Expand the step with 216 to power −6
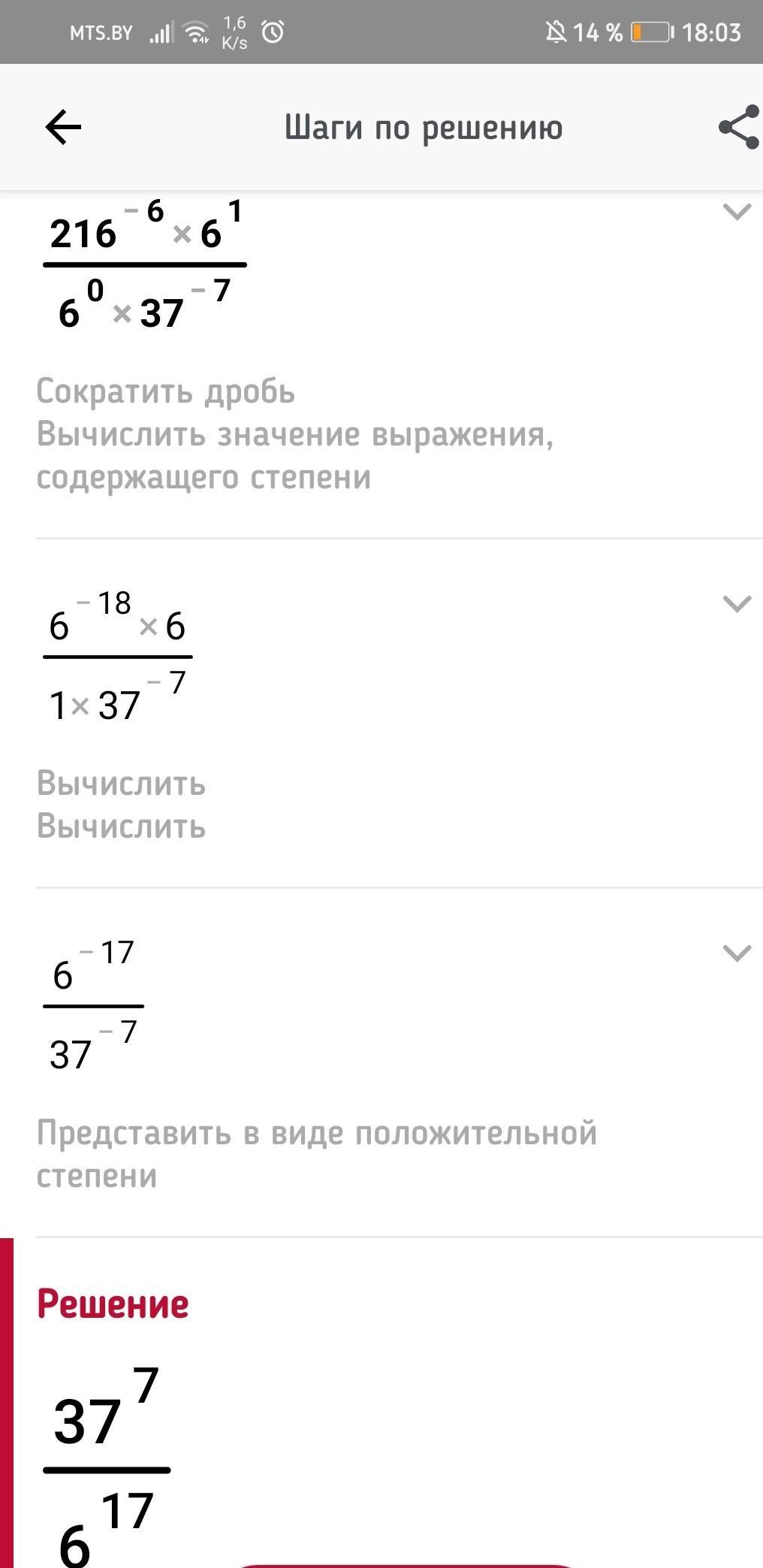 pyautogui.click(x=736, y=212)
